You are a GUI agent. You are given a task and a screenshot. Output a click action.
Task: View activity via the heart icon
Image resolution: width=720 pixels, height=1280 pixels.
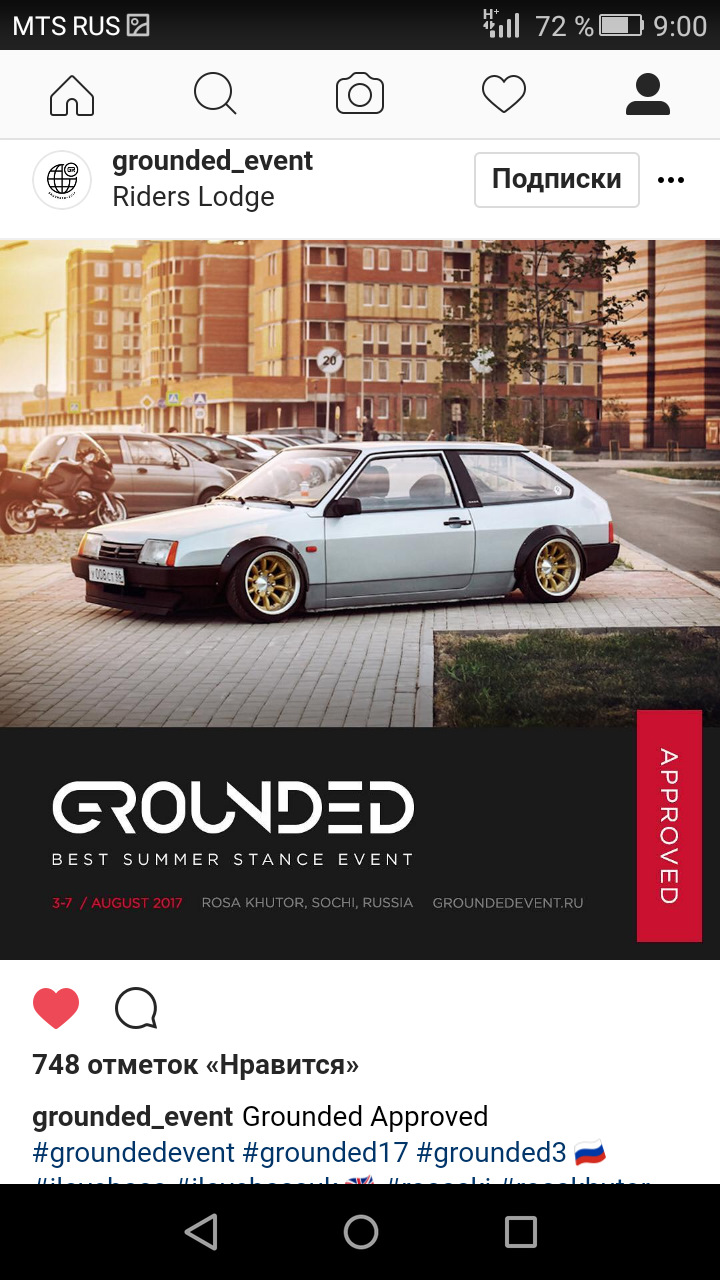click(x=504, y=94)
